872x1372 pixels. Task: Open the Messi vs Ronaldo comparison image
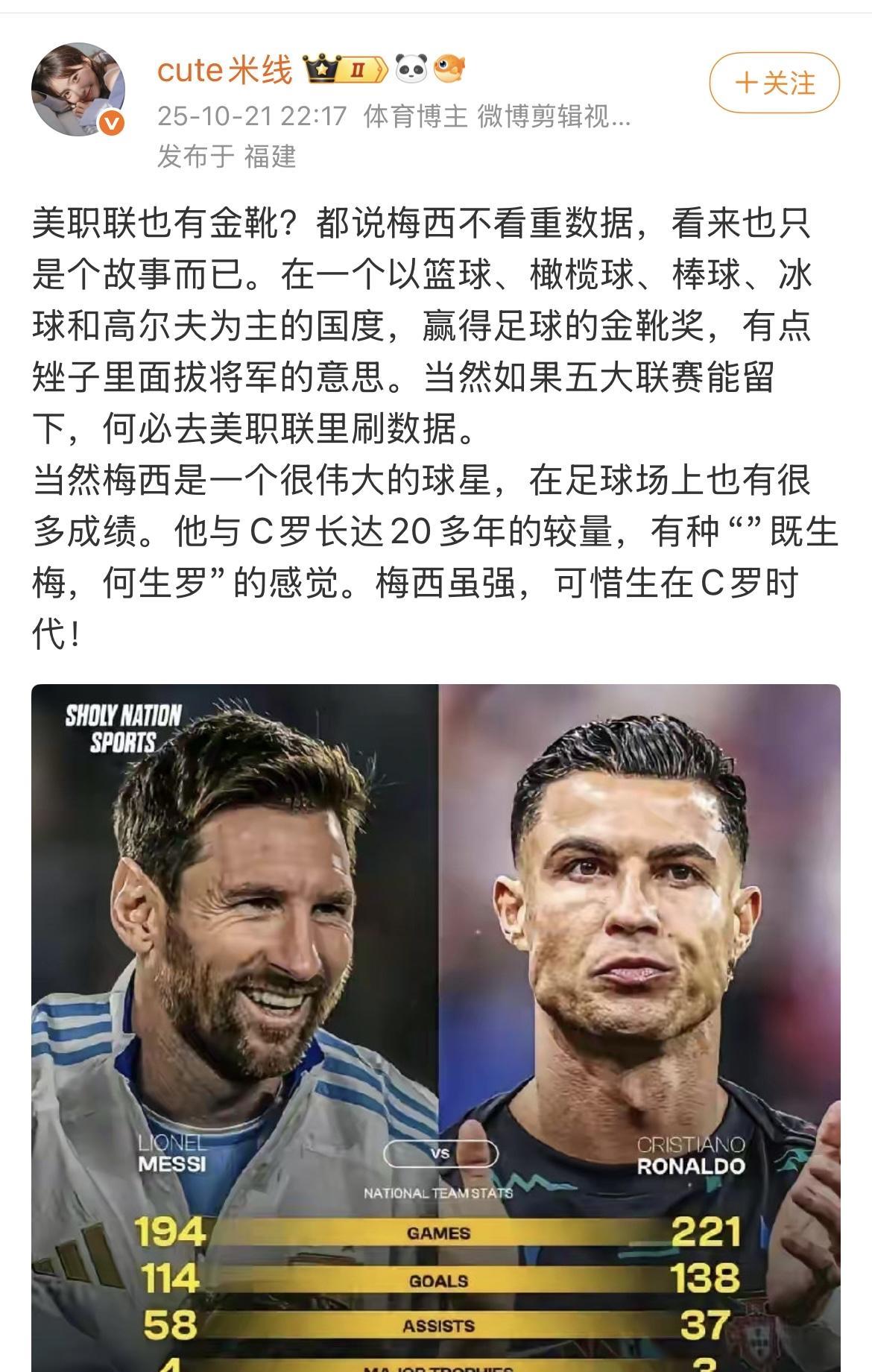pyautogui.click(x=436, y=1028)
